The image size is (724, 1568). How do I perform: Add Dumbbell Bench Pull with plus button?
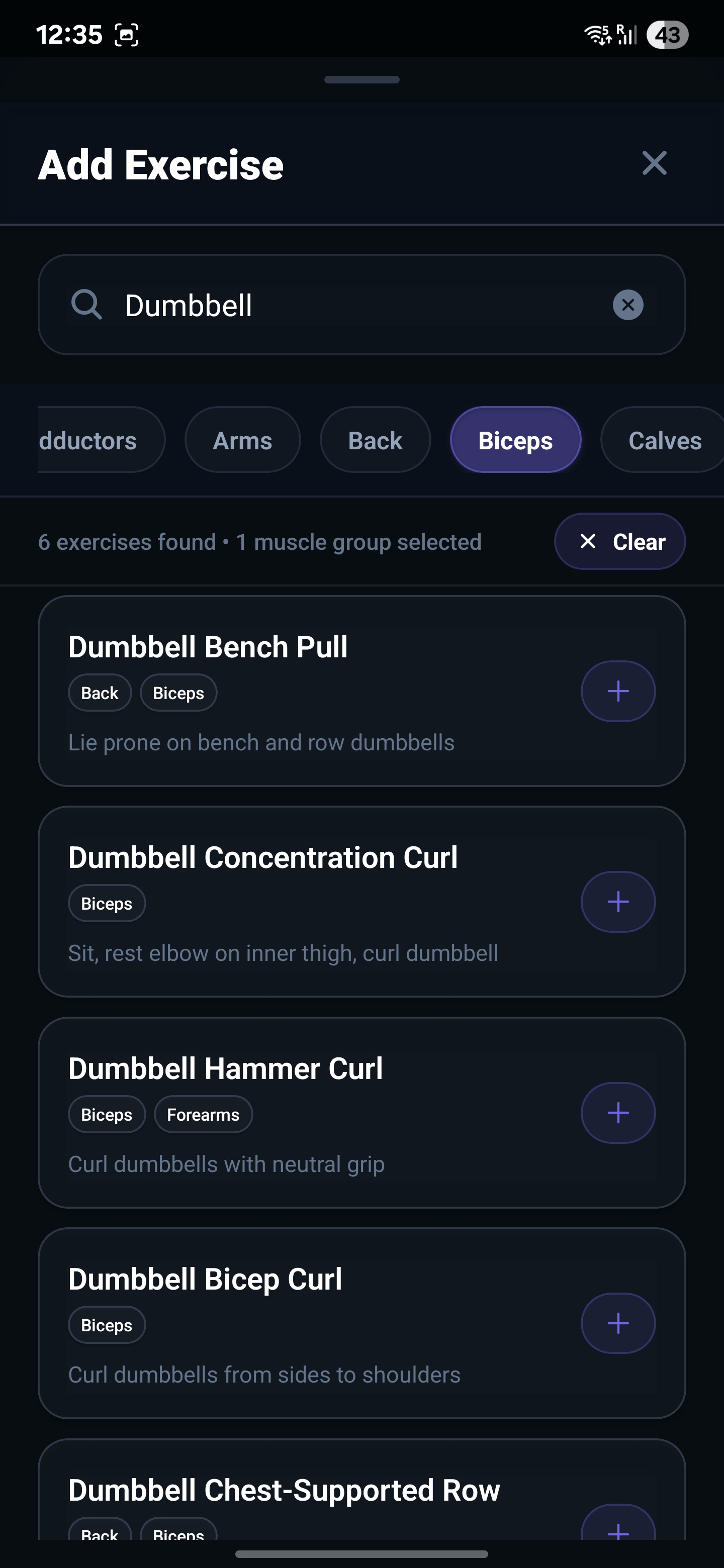point(618,691)
